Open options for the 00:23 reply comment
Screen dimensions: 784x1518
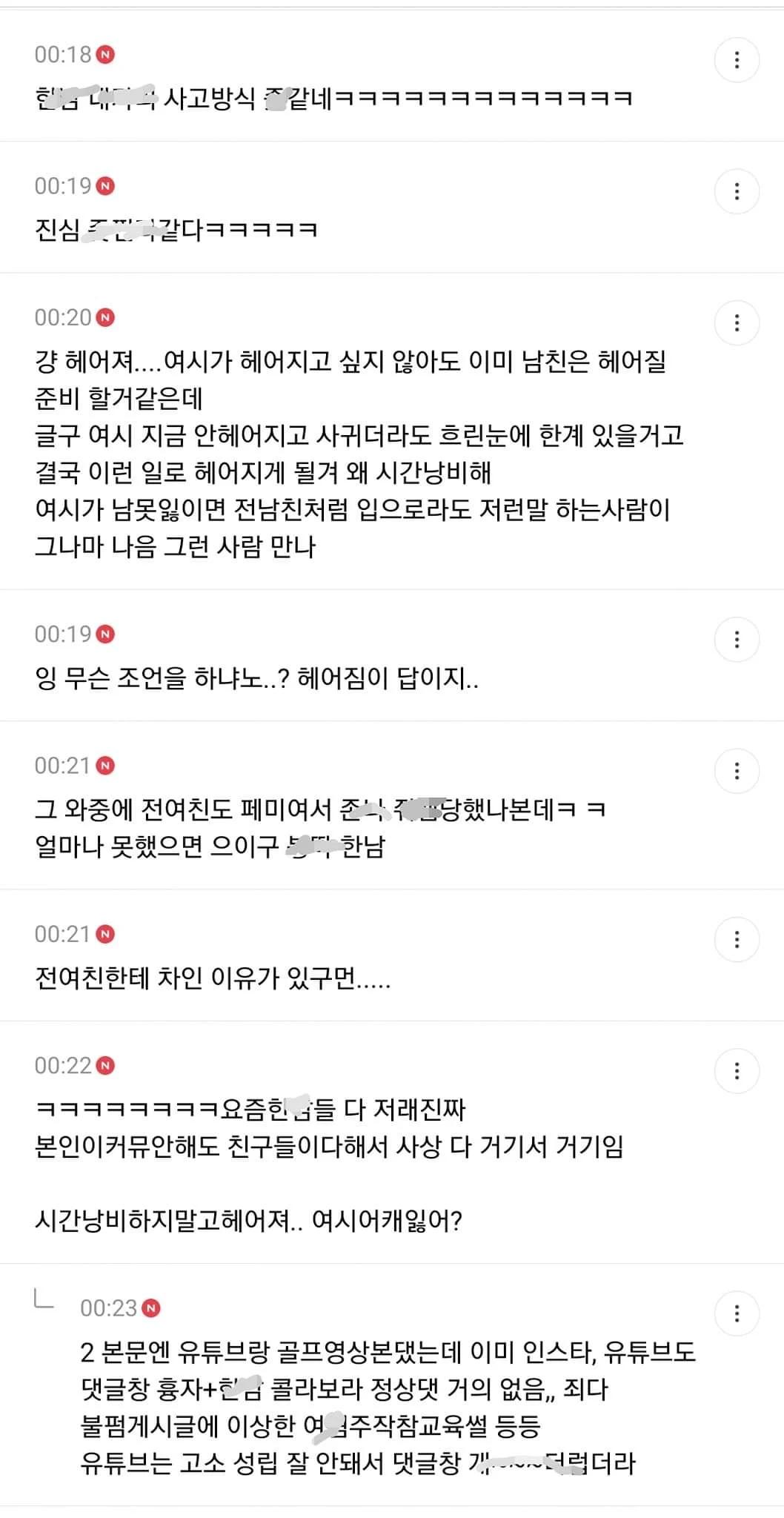point(736,1314)
